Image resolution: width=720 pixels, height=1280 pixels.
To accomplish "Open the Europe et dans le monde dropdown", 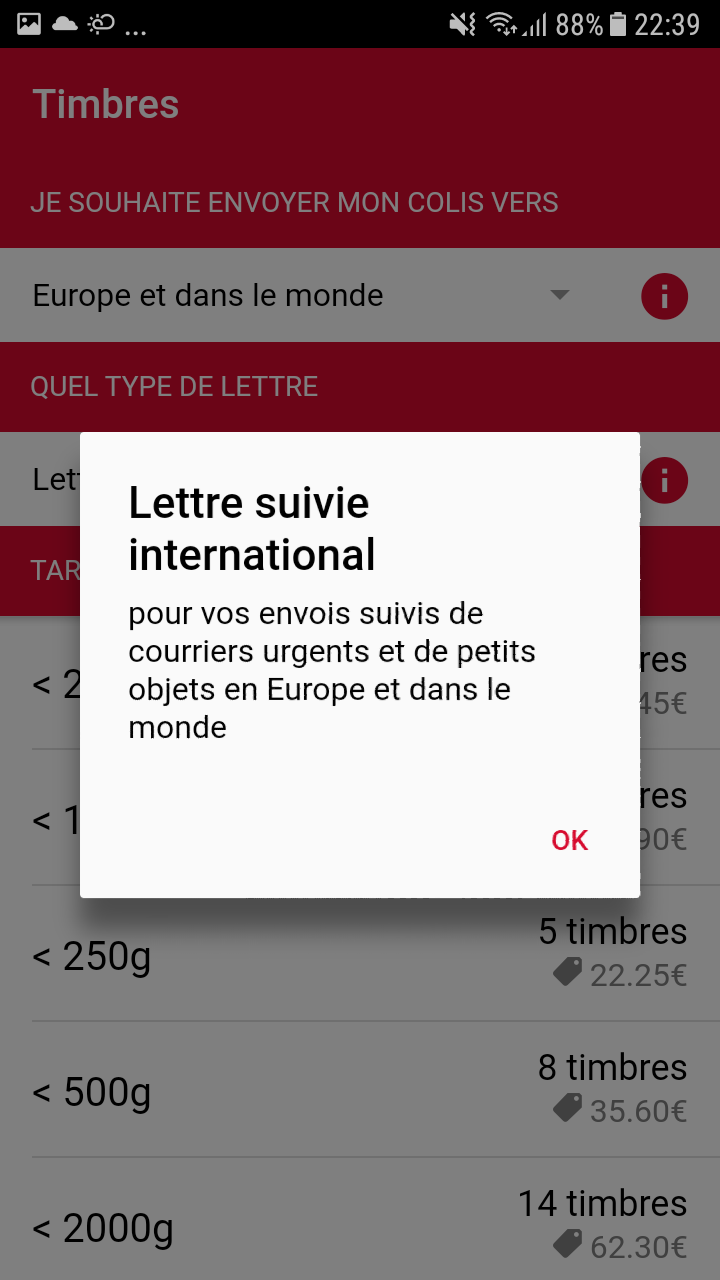I will click(300, 296).
